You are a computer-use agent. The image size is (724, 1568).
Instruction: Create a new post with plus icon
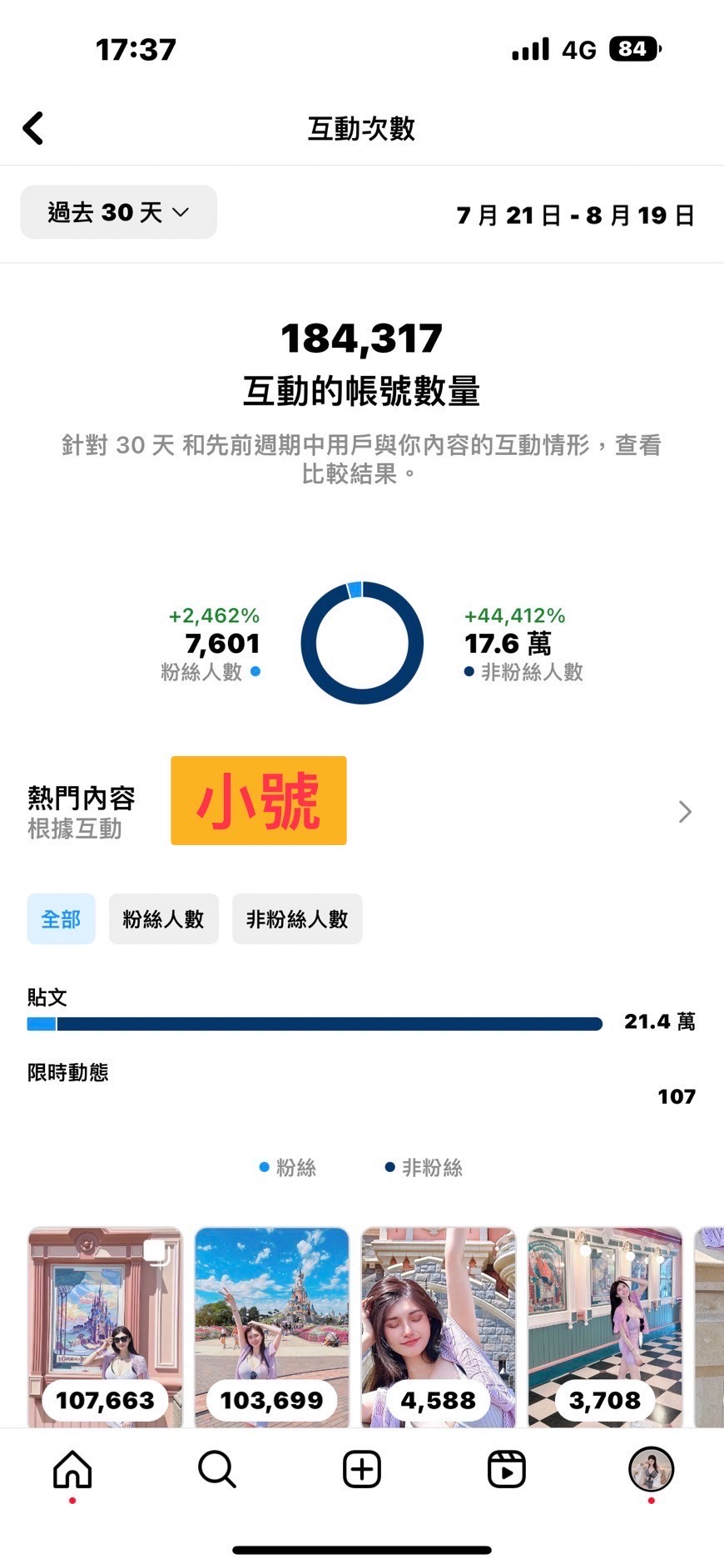click(x=362, y=1470)
